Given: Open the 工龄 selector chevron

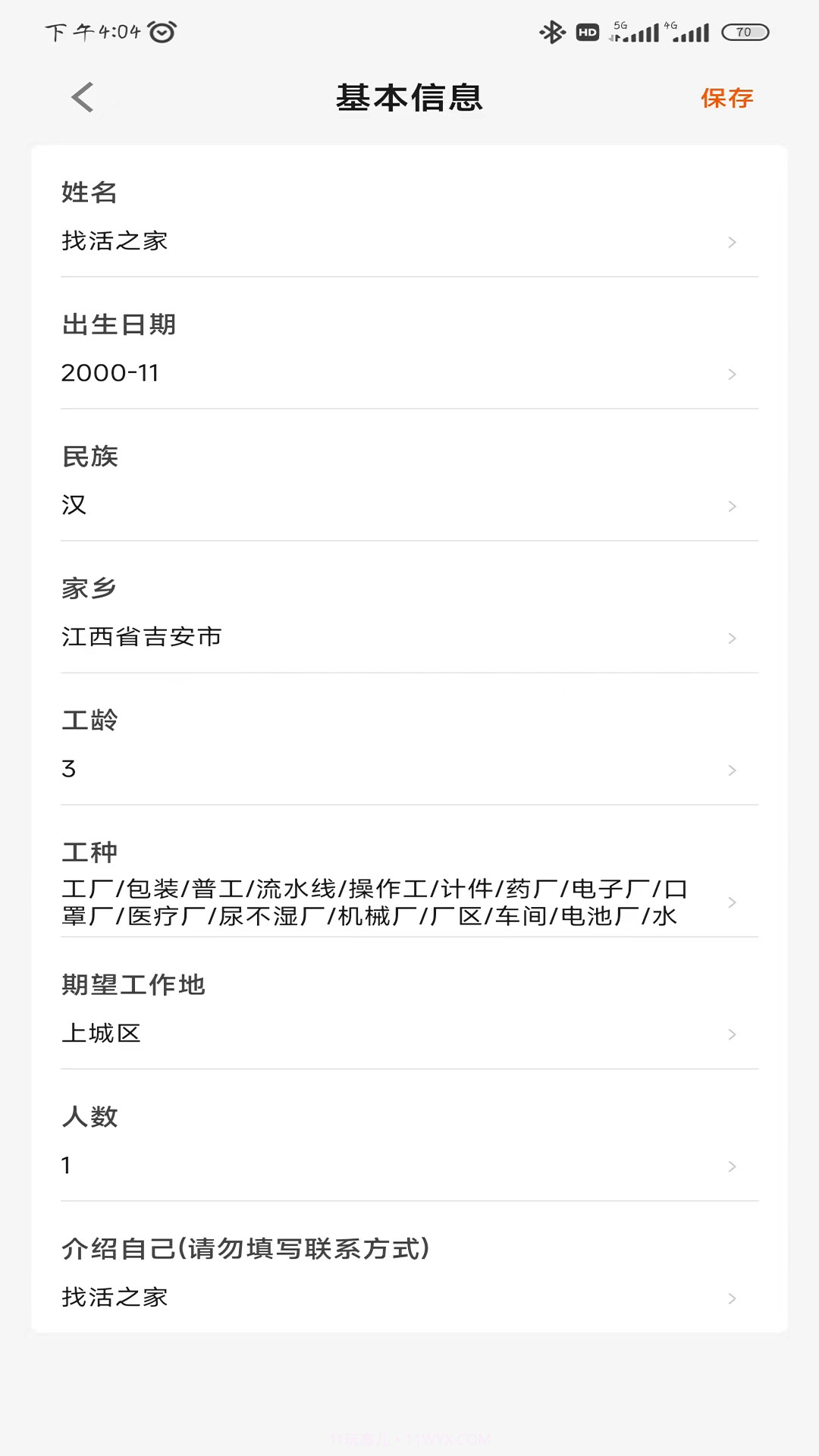Looking at the screenshot, I should point(731,770).
